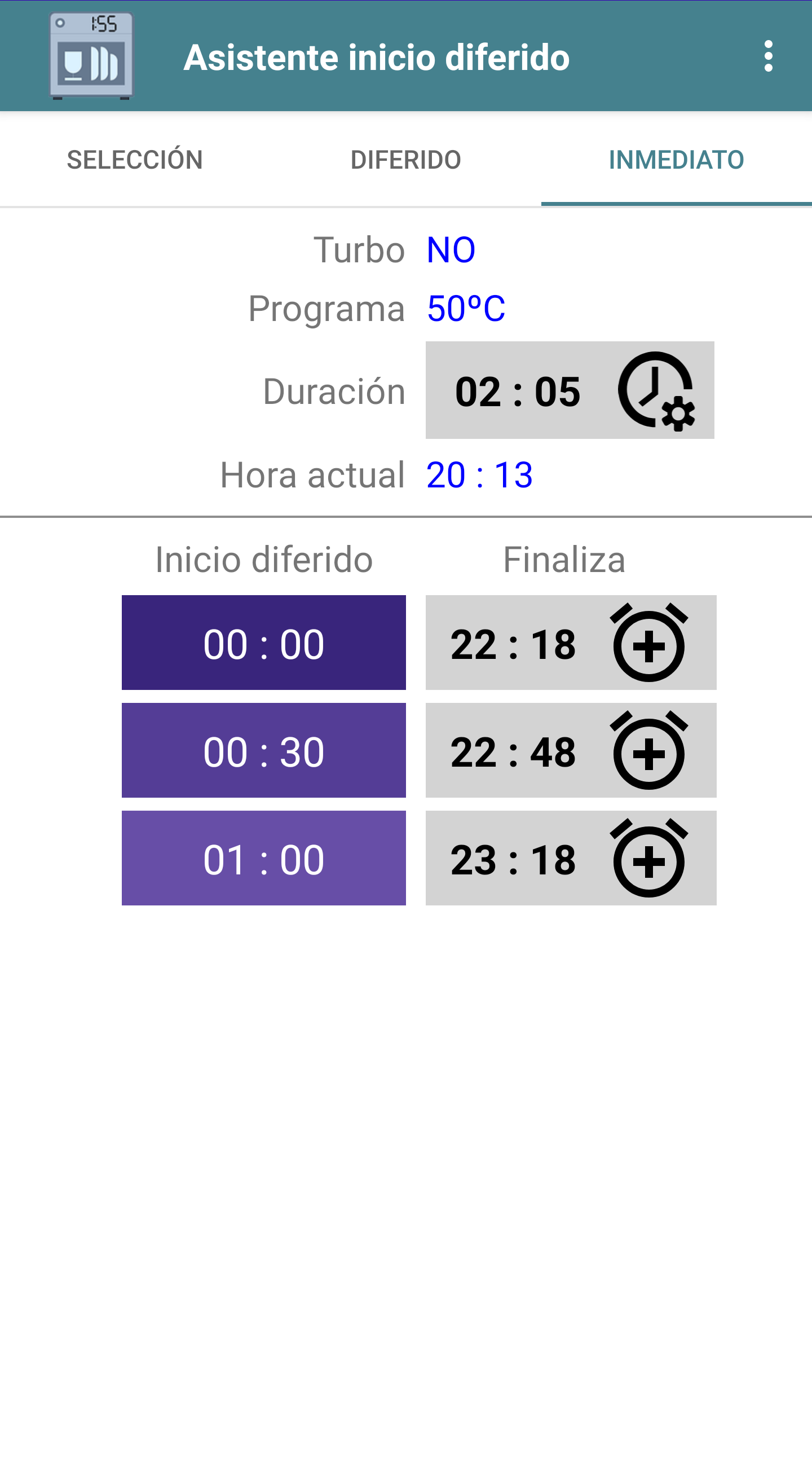Image resolution: width=812 pixels, height=1478 pixels.
Task: Choose the 00 : 30 delayed start
Action: pos(263,750)
